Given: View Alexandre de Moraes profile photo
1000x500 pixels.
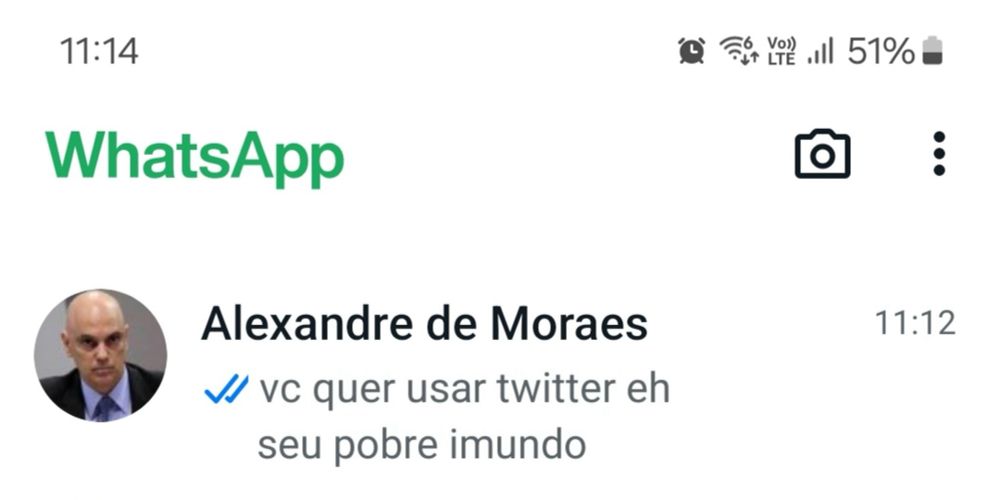Looking at the screenshot, I should tap(100, 356).
